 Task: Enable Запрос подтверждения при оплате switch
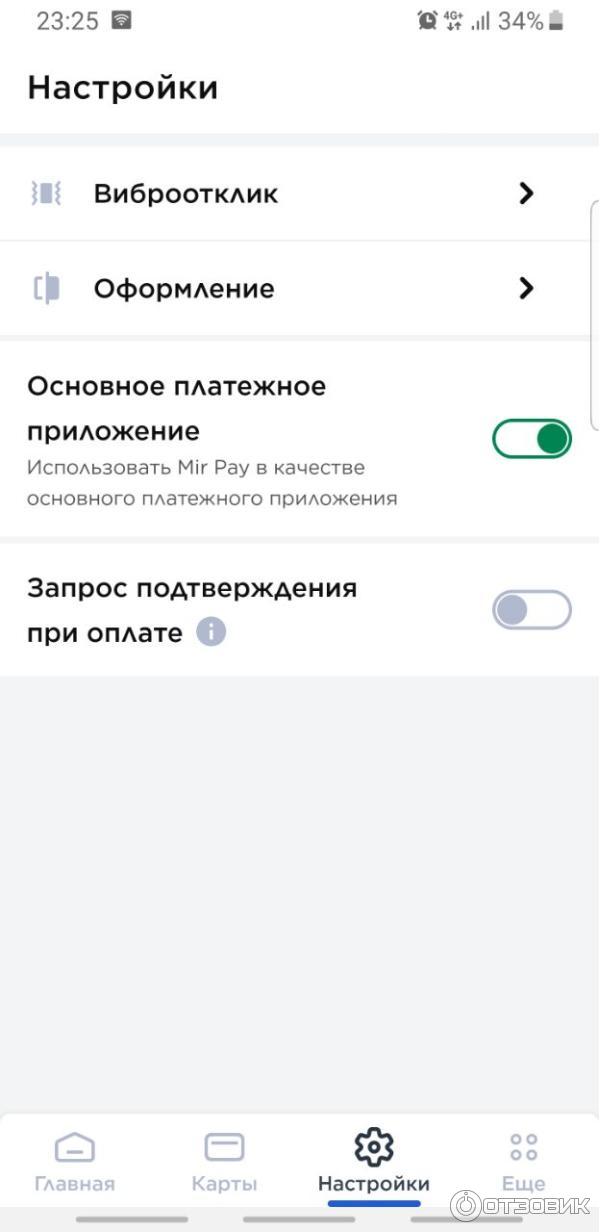pyautogui.click(x=531, y=610)
